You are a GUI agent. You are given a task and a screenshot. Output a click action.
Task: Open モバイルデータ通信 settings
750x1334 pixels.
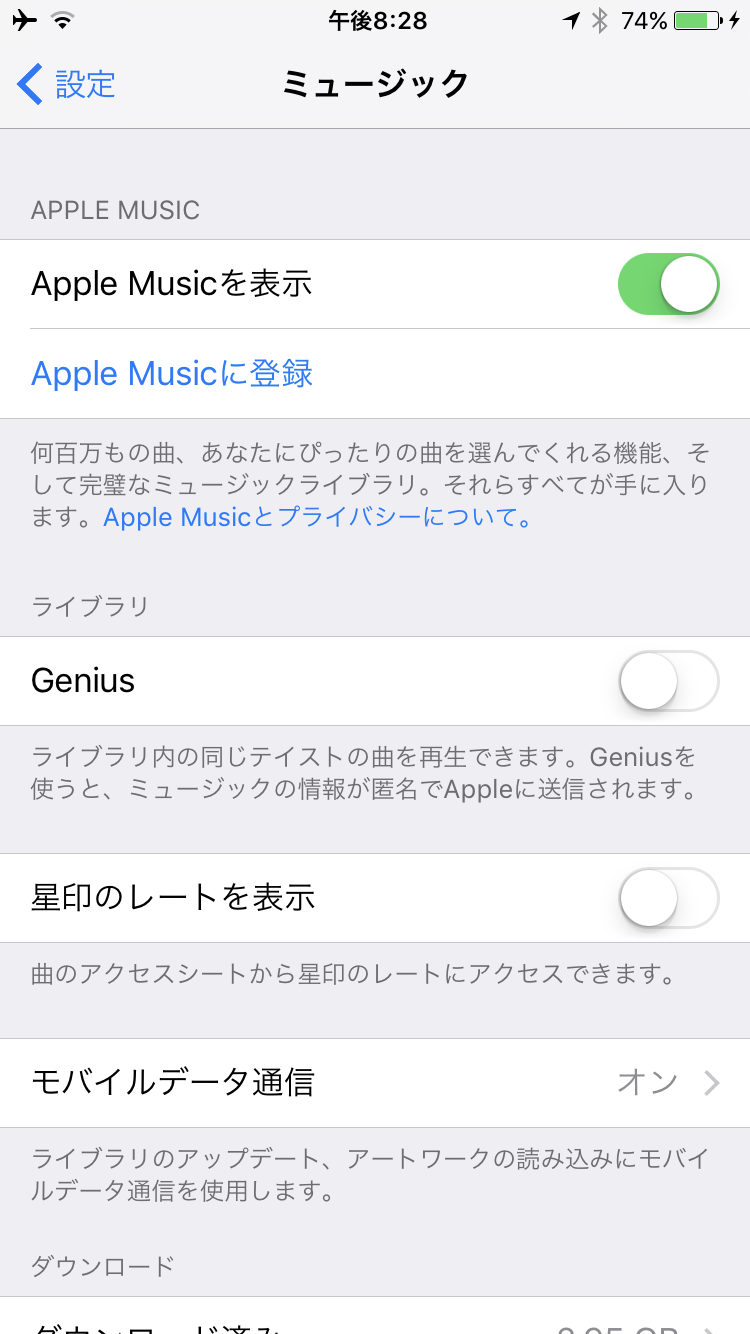point(375,1083)
